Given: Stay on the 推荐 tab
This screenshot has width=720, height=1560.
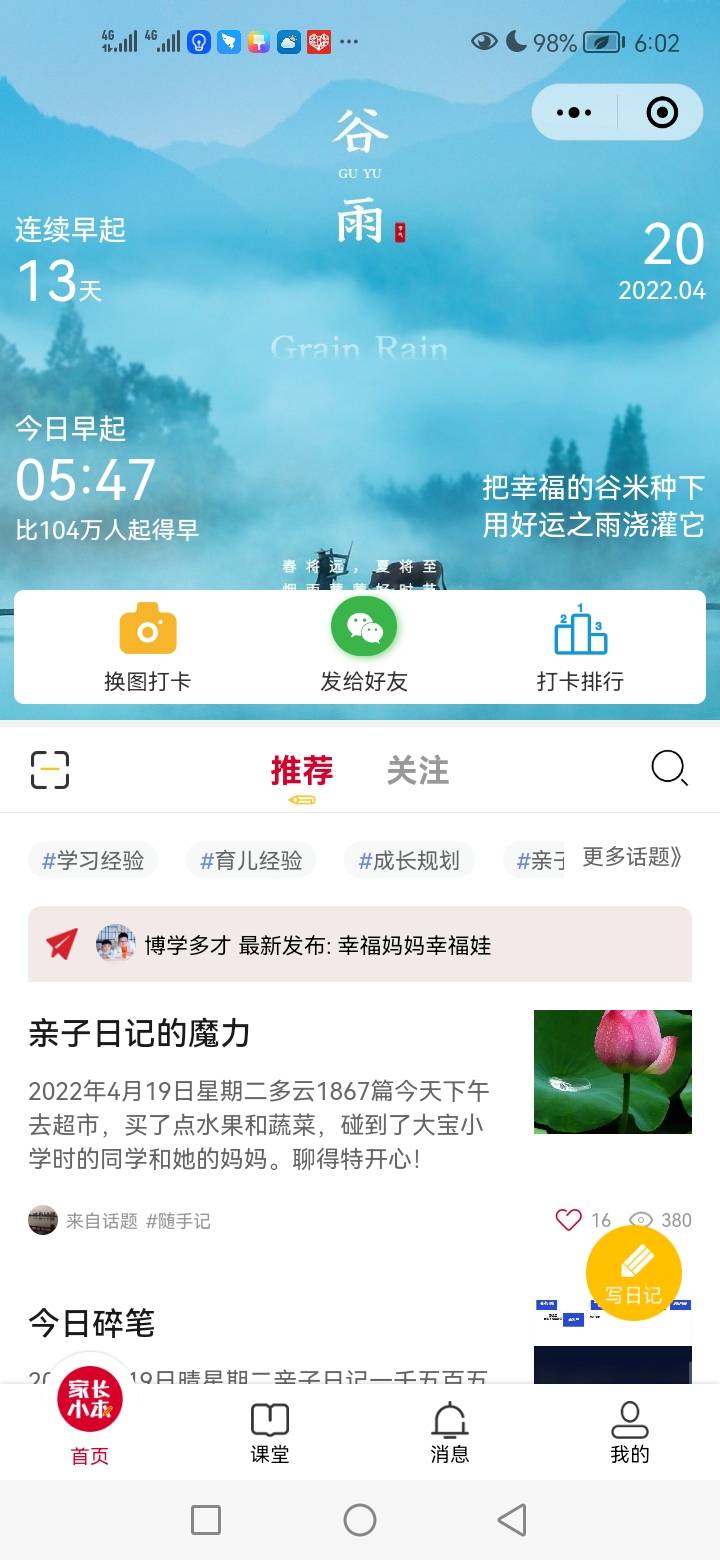Looking at the screenshot, I should click(301, 770).
